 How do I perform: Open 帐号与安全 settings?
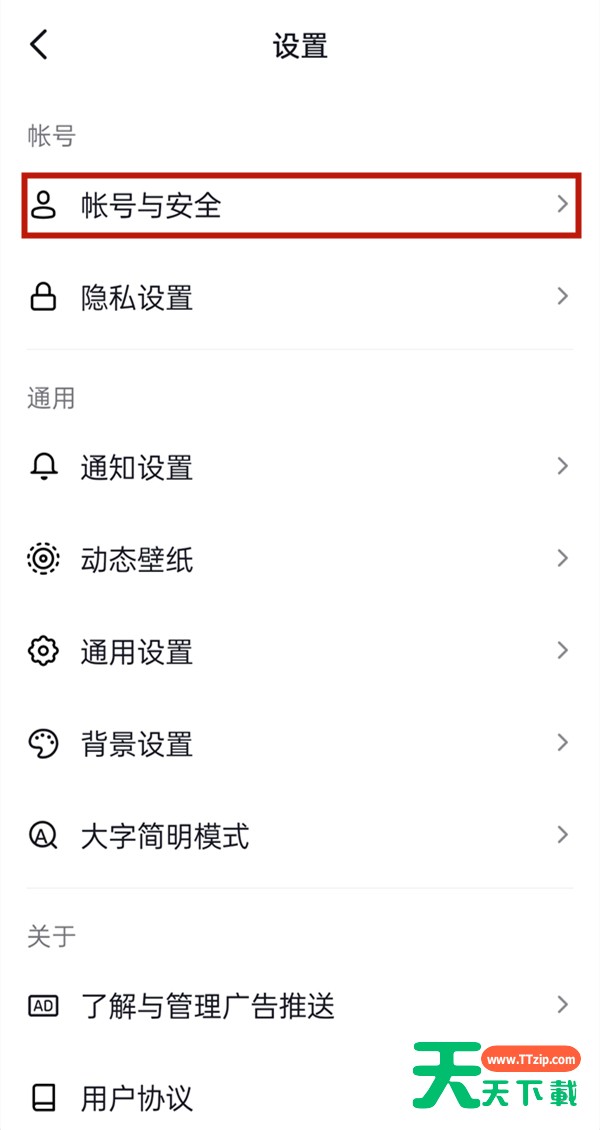coord(300,205)
